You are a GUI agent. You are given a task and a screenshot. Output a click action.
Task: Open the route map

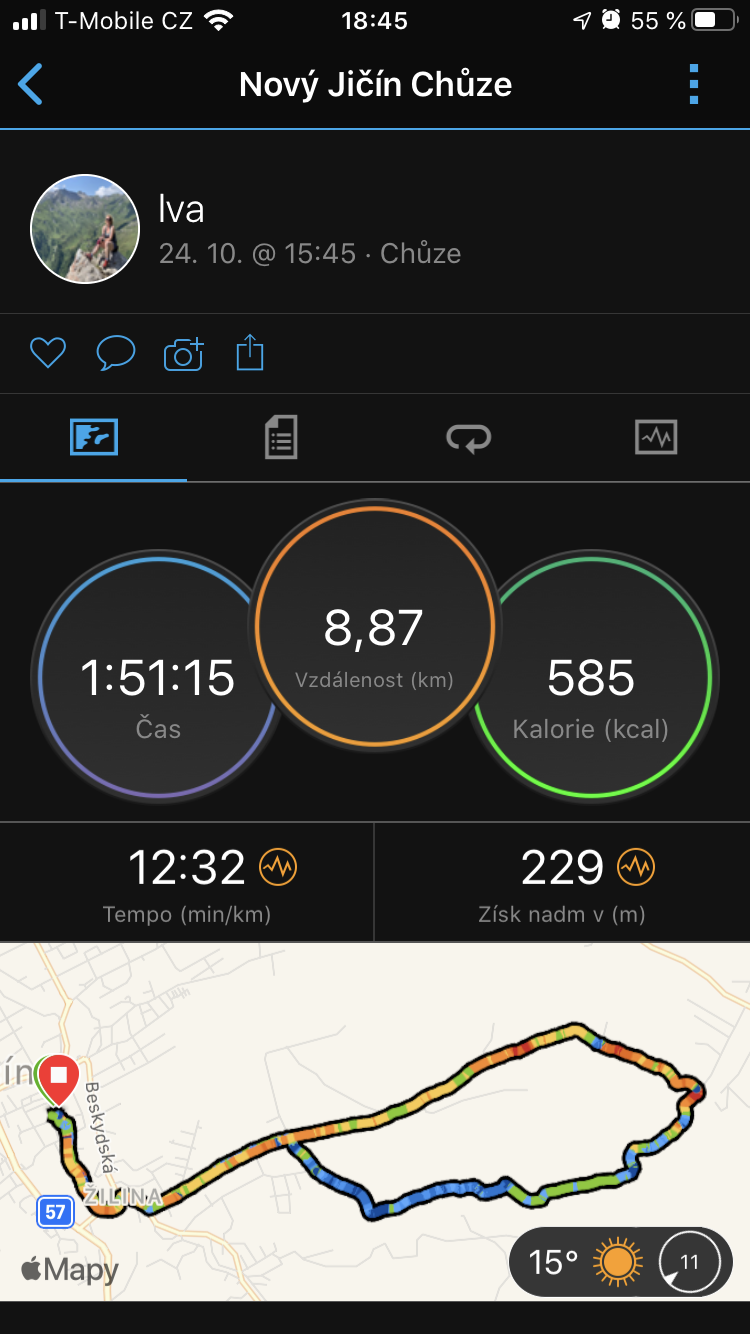375,1121
